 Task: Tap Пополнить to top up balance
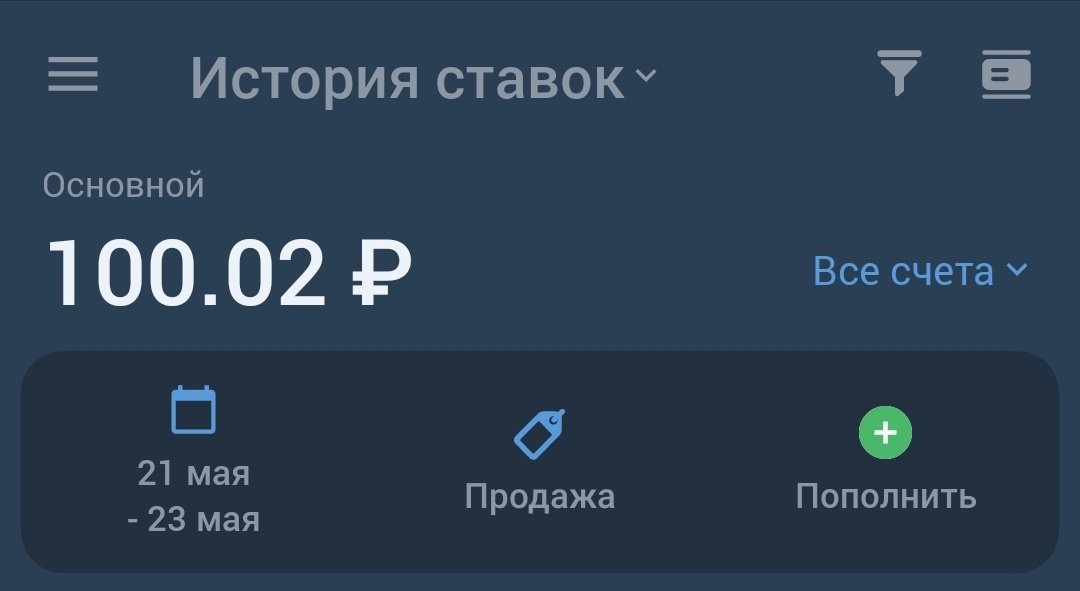pyautogui.click(x=885, y=462)
